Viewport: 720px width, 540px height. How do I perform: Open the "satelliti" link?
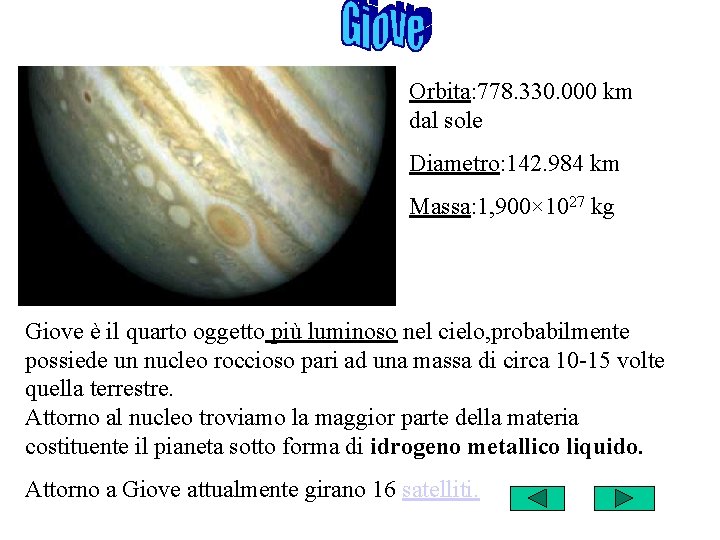point(440,489)
